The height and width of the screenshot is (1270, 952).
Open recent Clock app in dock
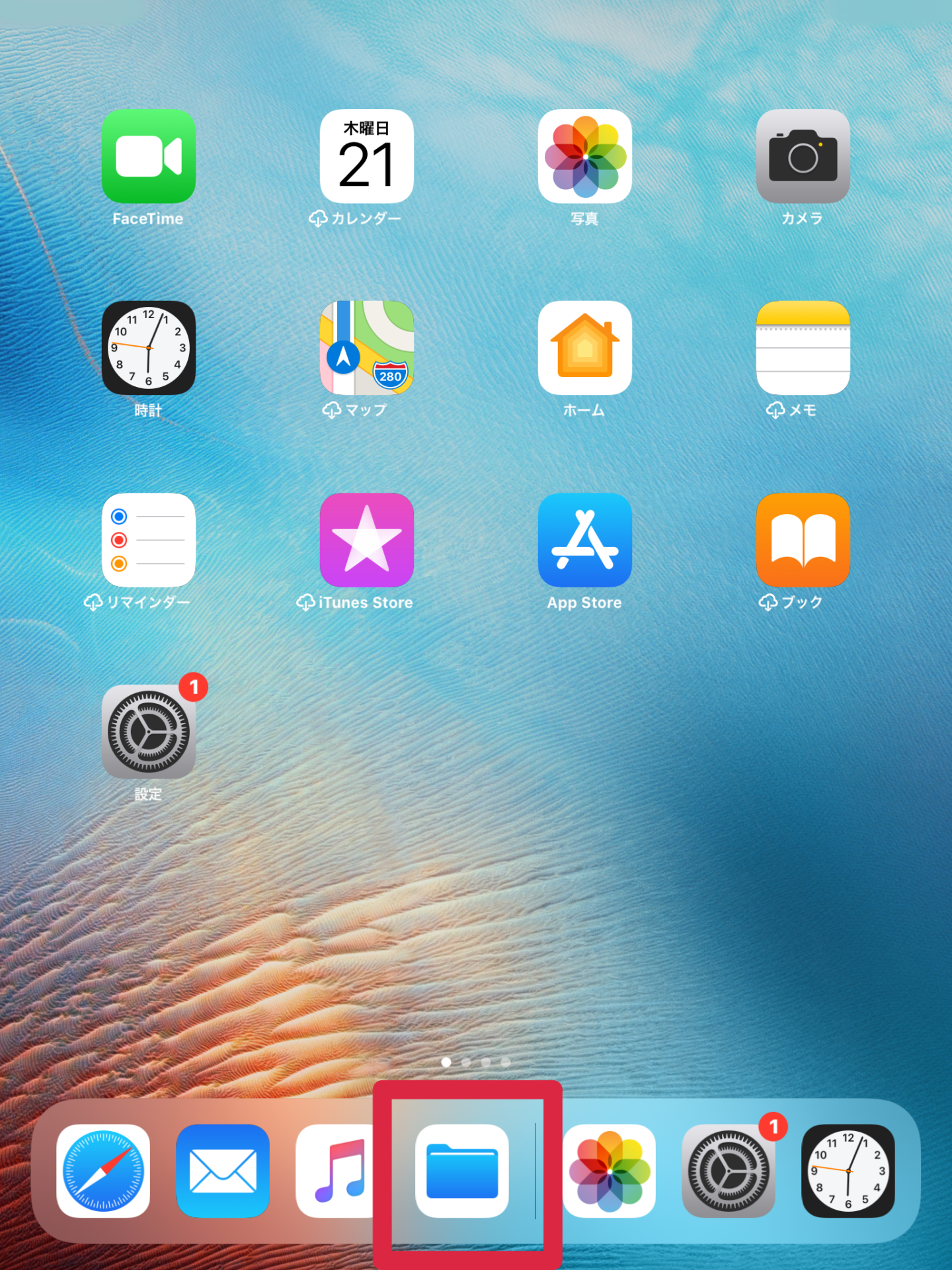(848, 1170)
